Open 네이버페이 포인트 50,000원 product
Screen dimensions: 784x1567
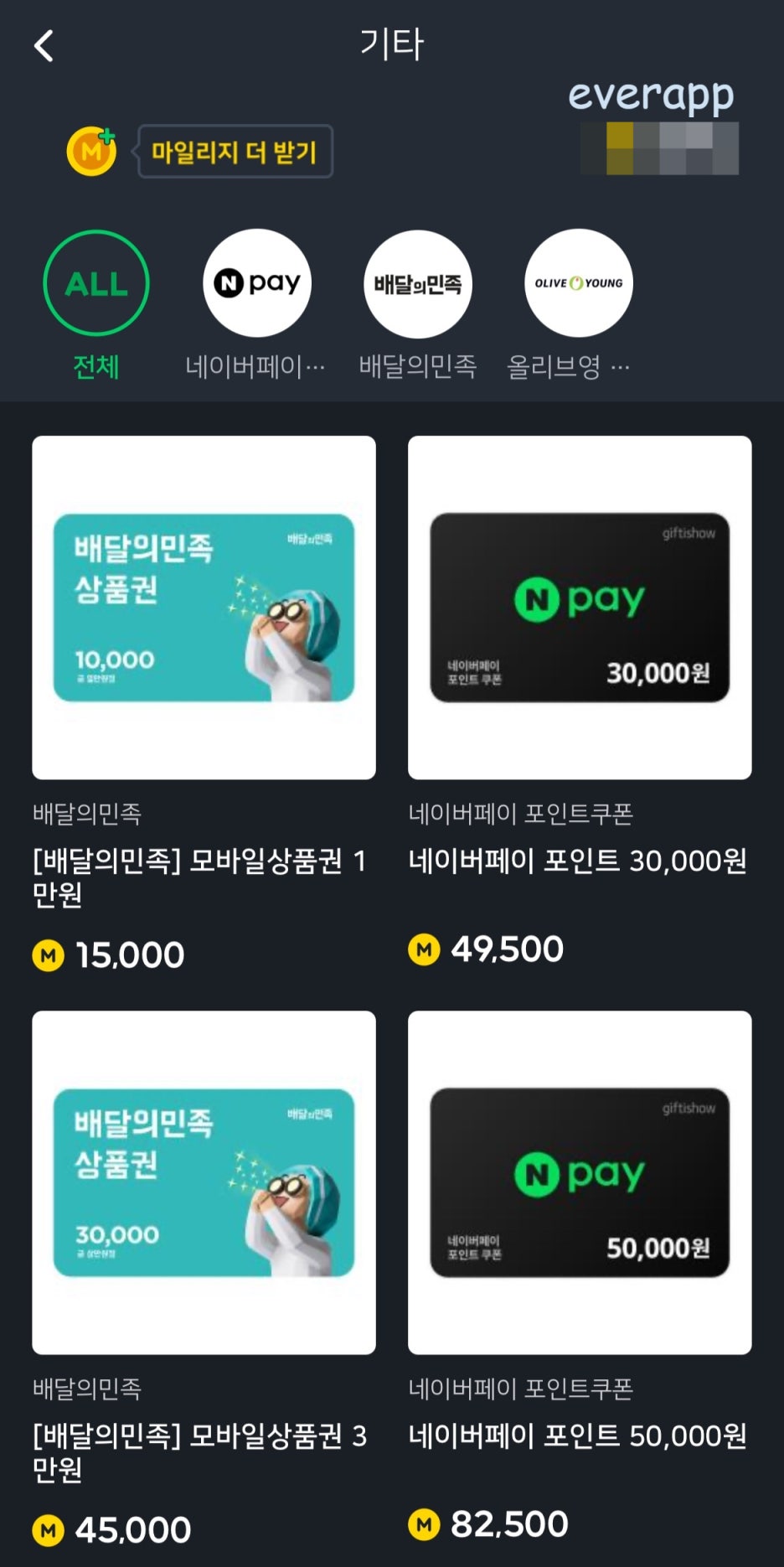[x=580, y=1182]
